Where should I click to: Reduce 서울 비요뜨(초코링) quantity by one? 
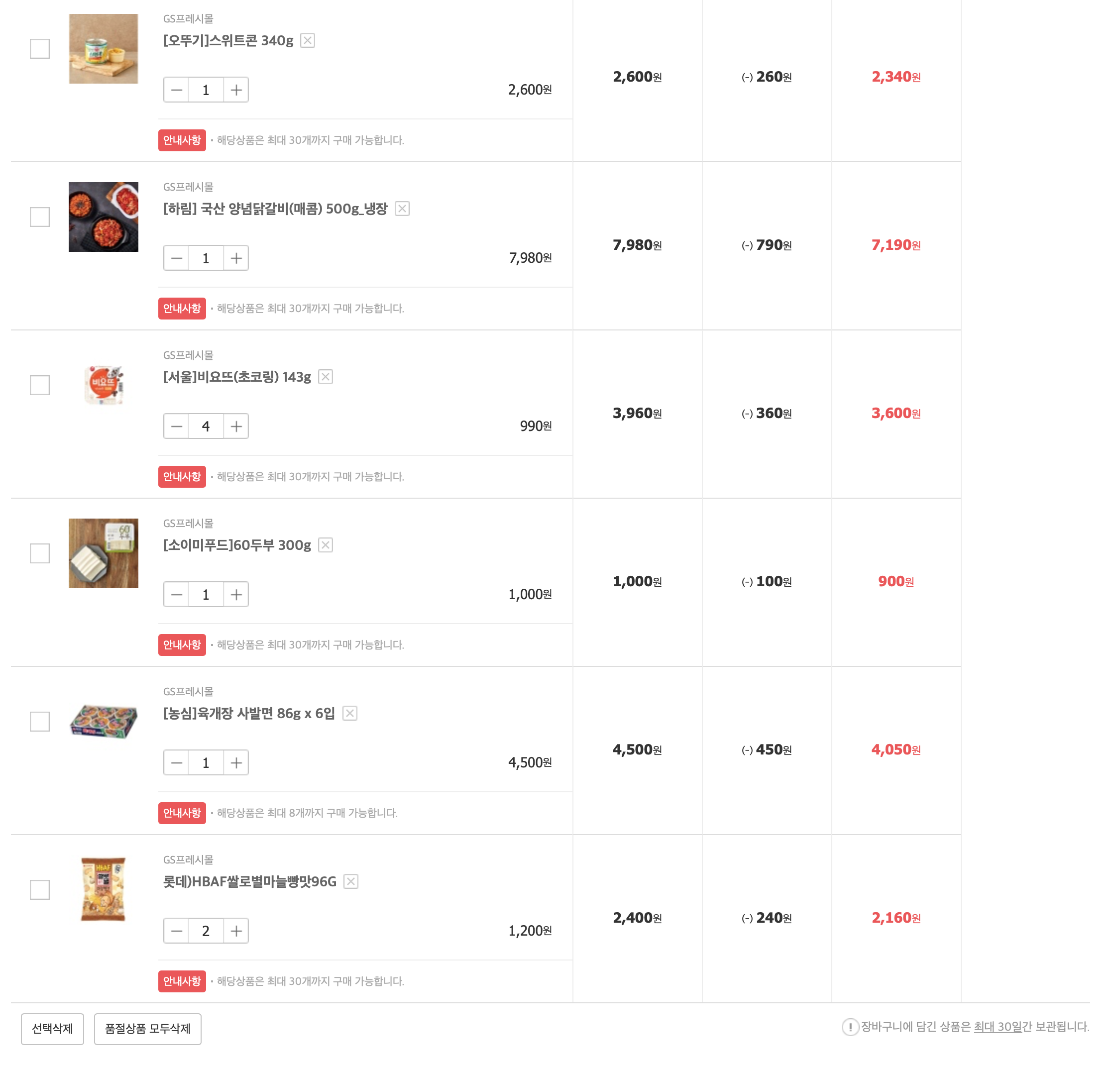(x=177, y=427)
